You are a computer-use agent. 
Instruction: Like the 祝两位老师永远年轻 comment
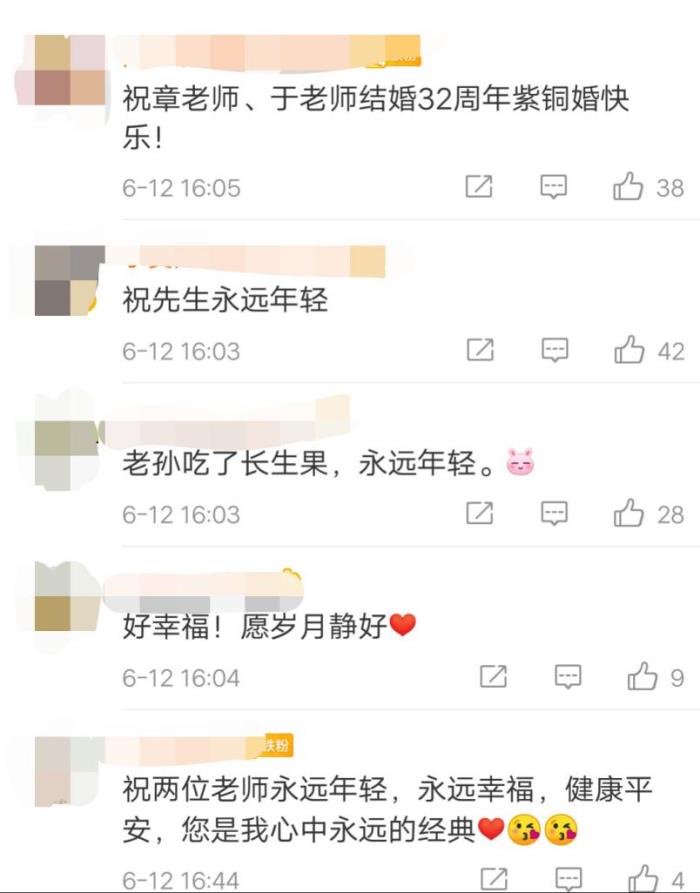click(x=643, y=879)
